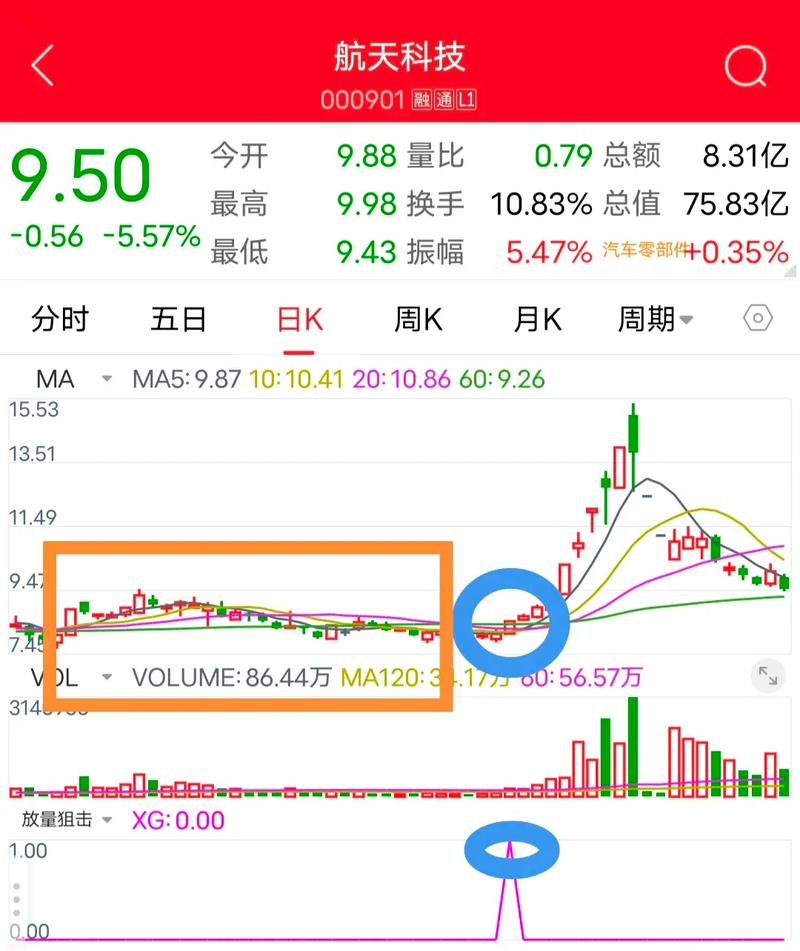Switch to the 五日 tab

178,318
